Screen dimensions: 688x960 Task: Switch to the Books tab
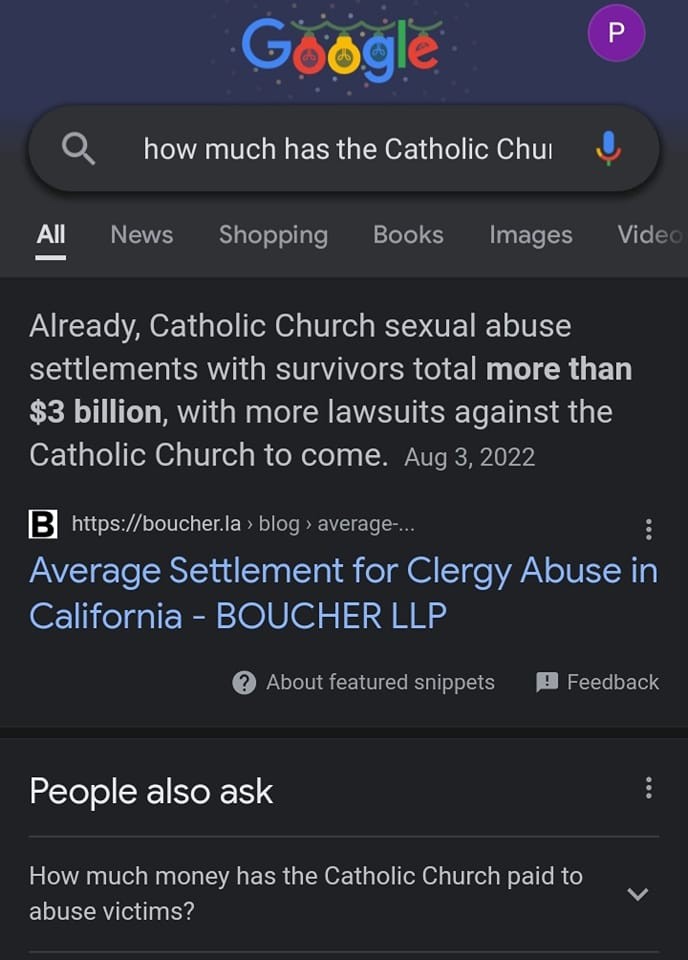(x=408, y=234)
